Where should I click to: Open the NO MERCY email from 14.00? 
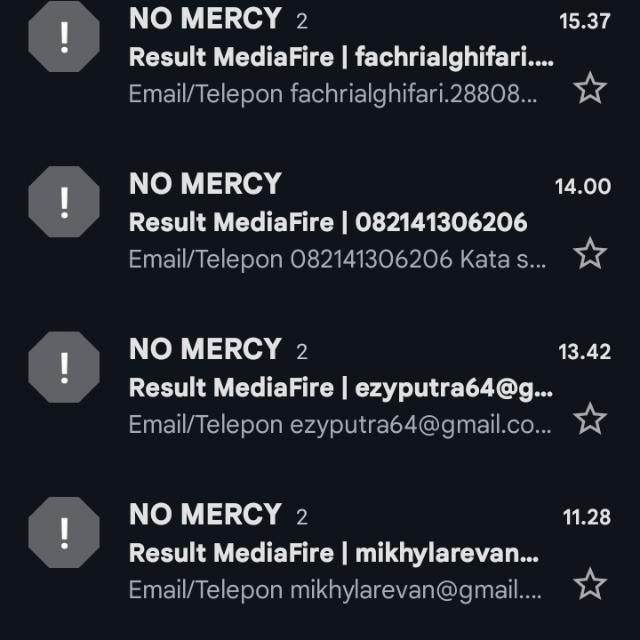[x=340, y=221]
